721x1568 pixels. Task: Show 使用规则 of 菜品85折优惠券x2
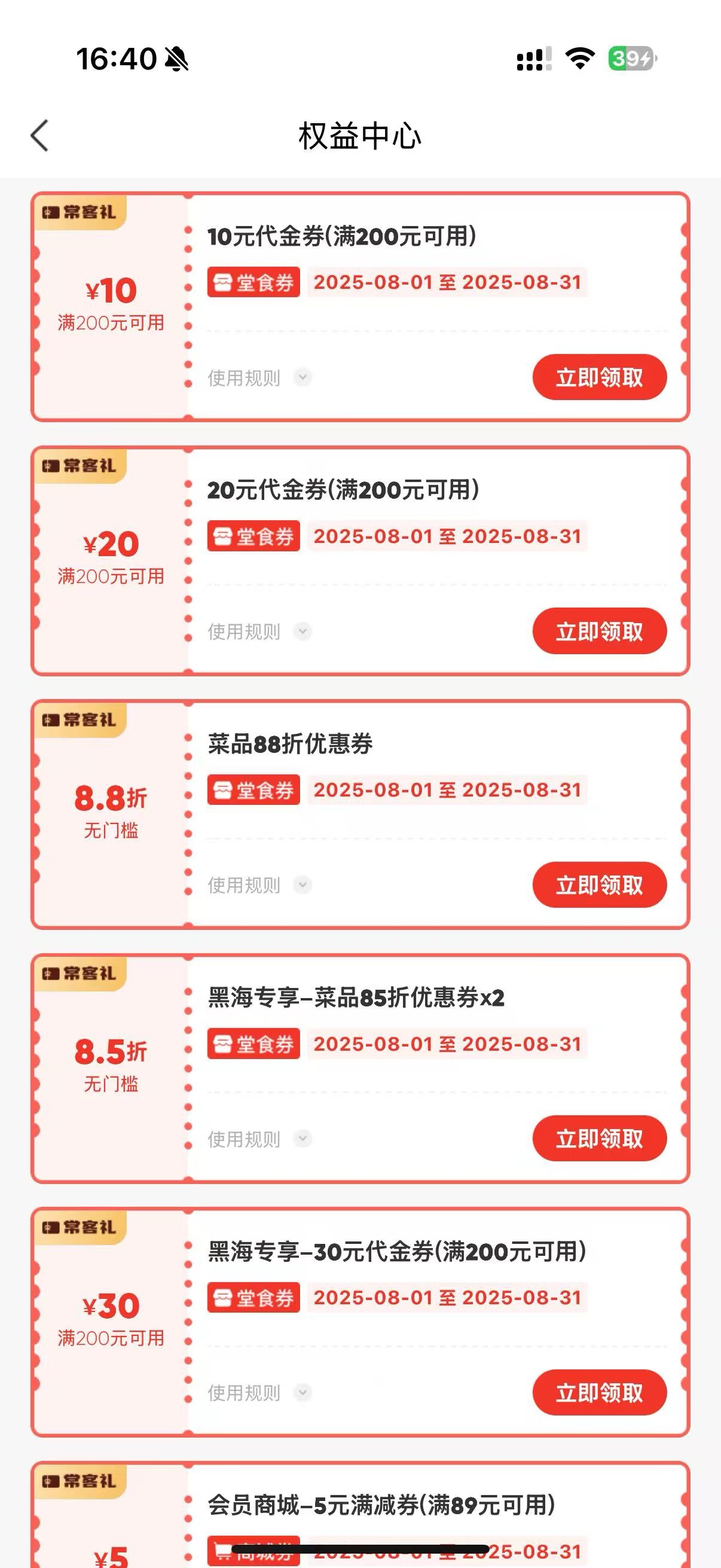pos(259,1139)
